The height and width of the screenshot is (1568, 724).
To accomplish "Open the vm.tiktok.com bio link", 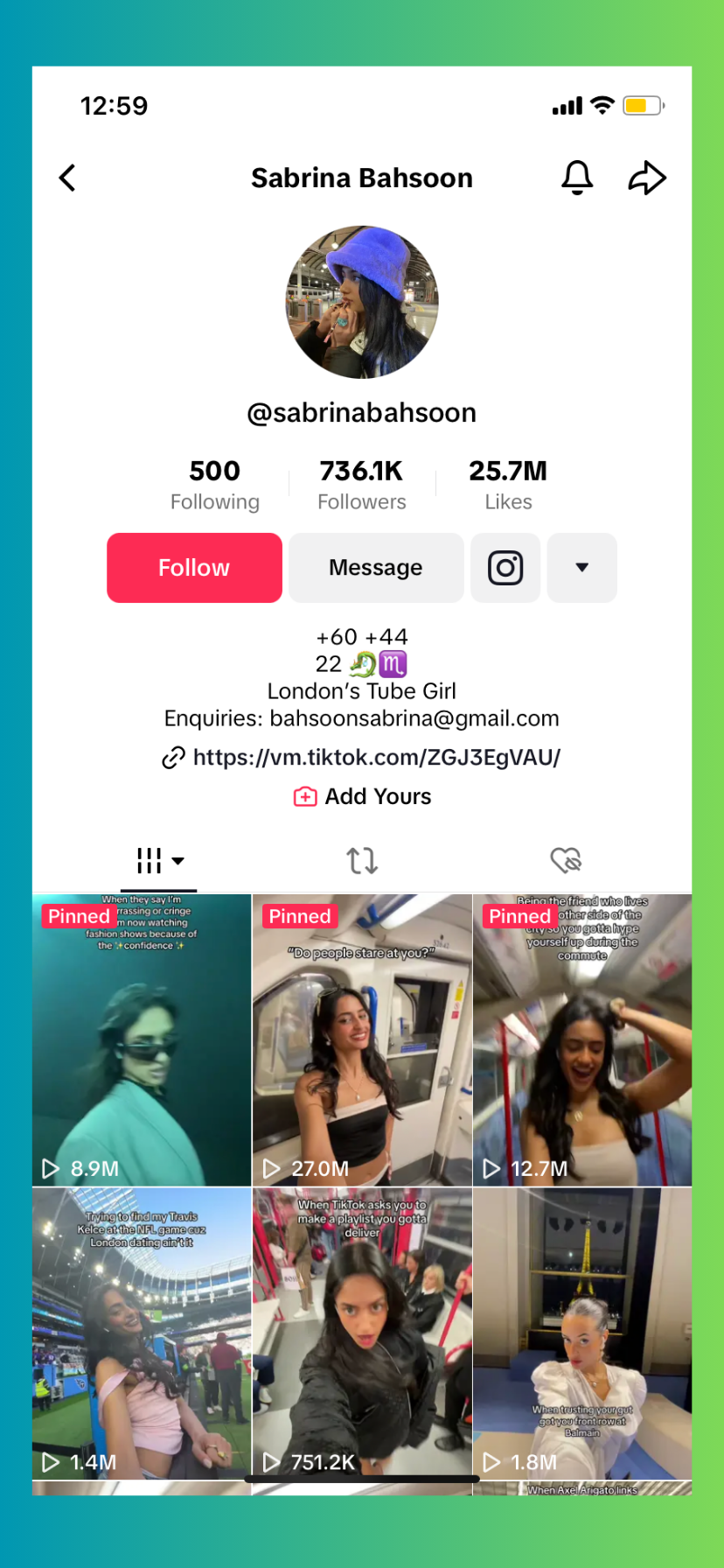I will click(x=376, y=757).
